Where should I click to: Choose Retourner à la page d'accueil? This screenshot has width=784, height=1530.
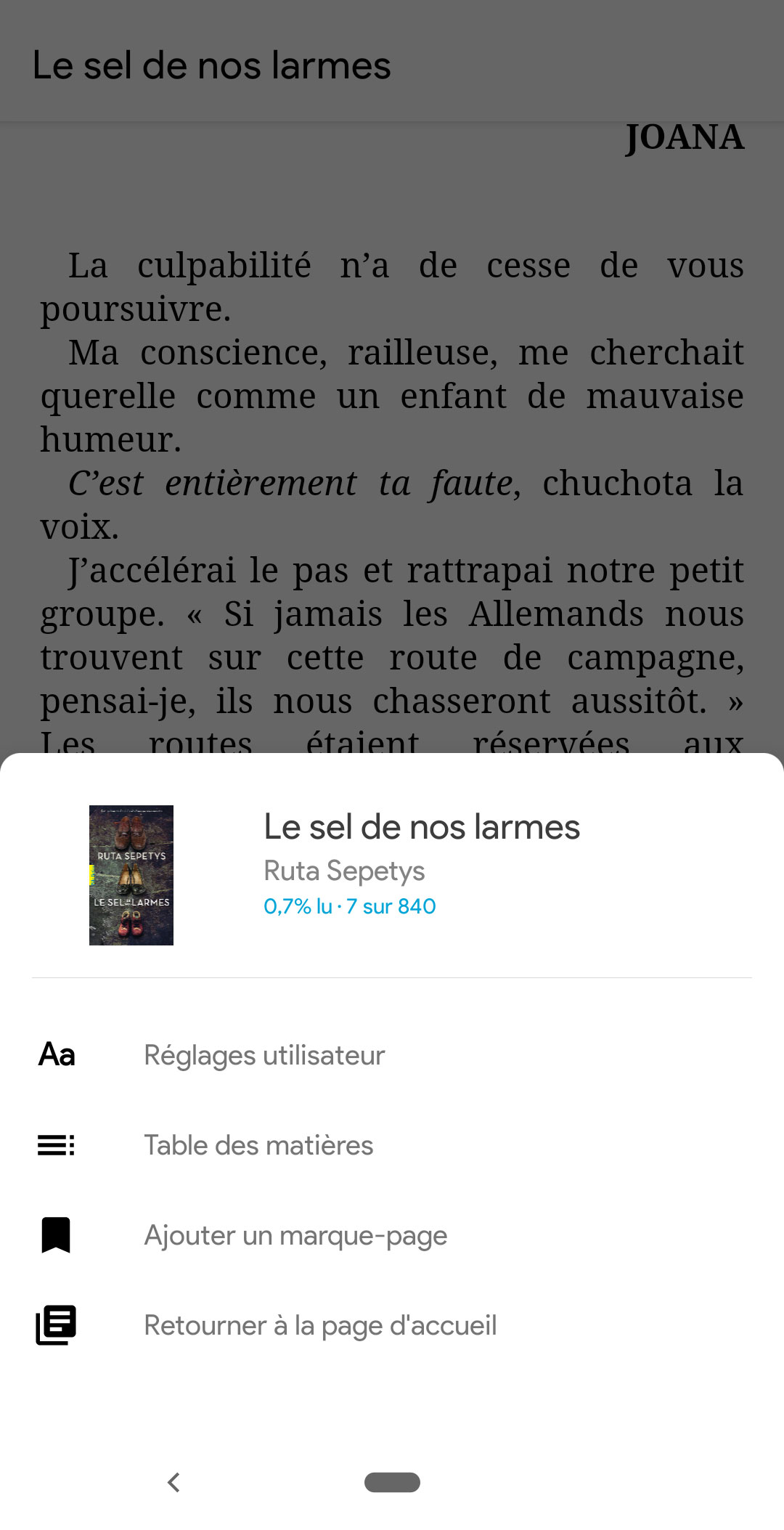tap(320, 1325)
